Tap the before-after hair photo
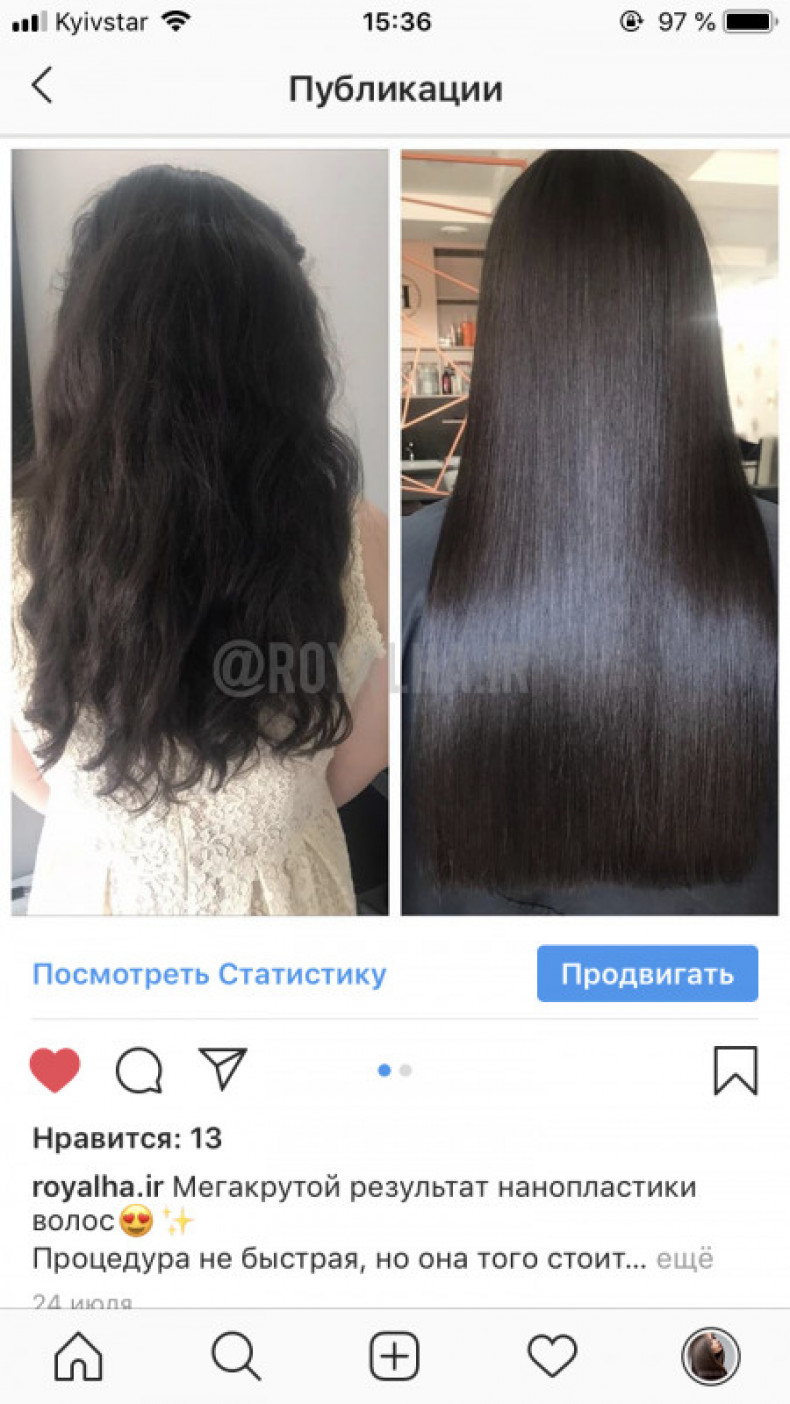This screenshot has width=790, height=1404. [x=395, y=532]
